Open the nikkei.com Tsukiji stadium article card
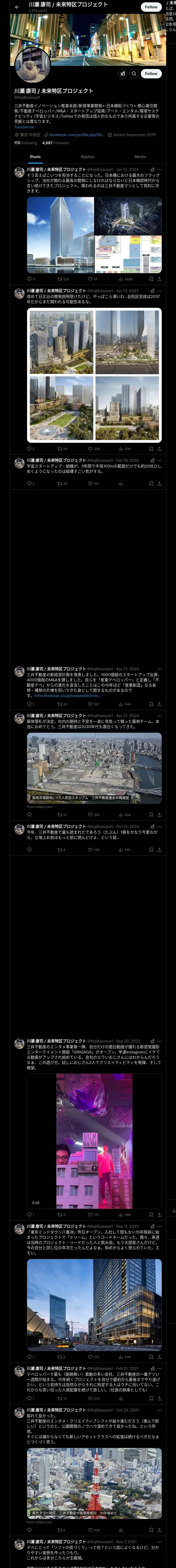The height and width of the screenshot is (1568, 176). click(x=94, y=768)
